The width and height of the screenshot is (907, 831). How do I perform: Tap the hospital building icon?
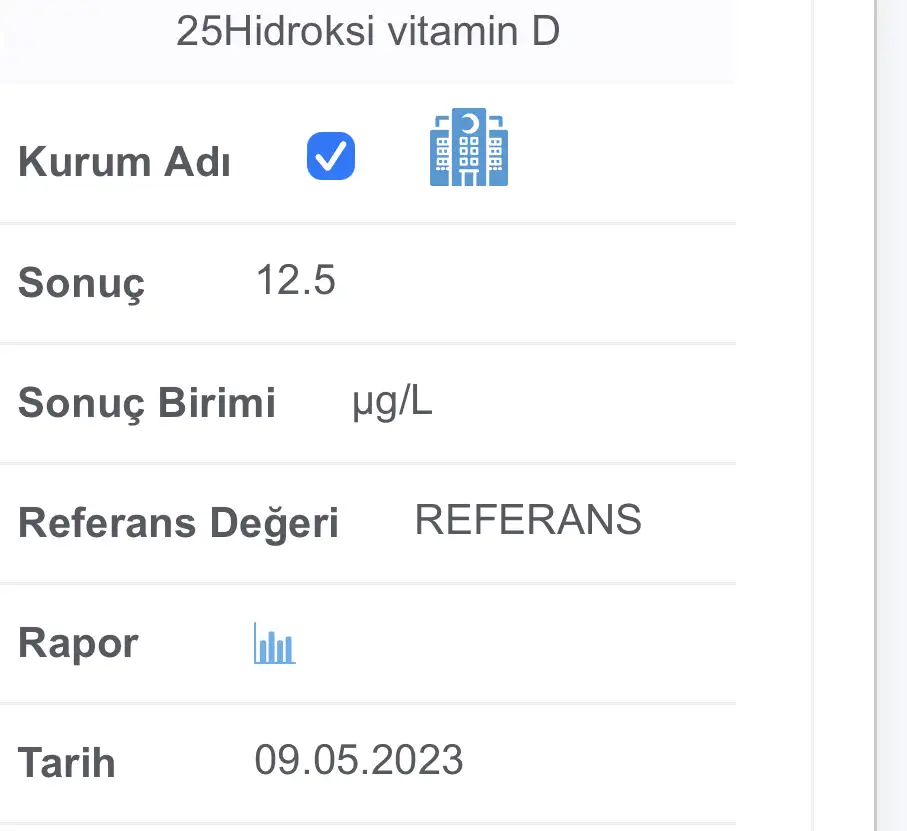click(x=468, y=148)
